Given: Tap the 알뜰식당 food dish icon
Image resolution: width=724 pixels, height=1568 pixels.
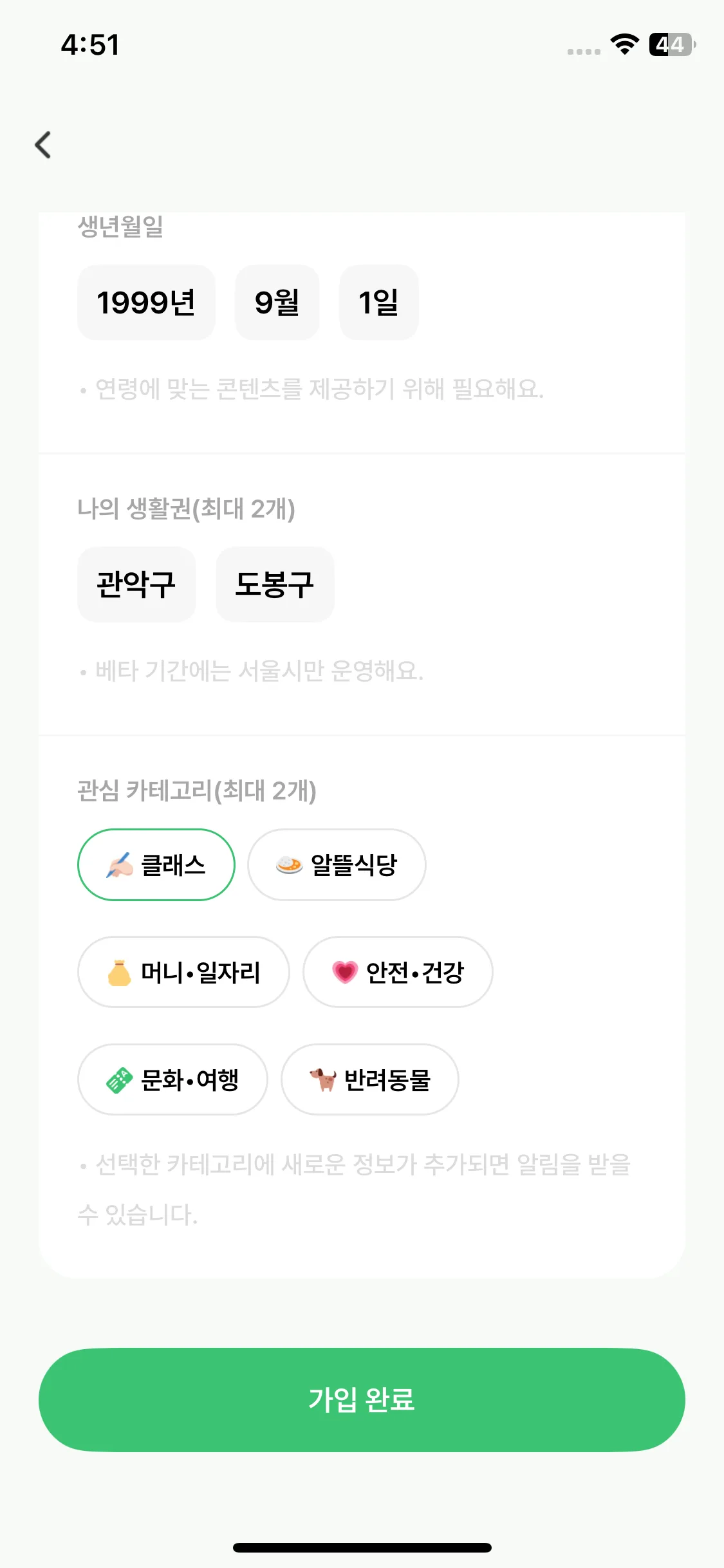Looking at the screenshot, I should pos(289,864).
